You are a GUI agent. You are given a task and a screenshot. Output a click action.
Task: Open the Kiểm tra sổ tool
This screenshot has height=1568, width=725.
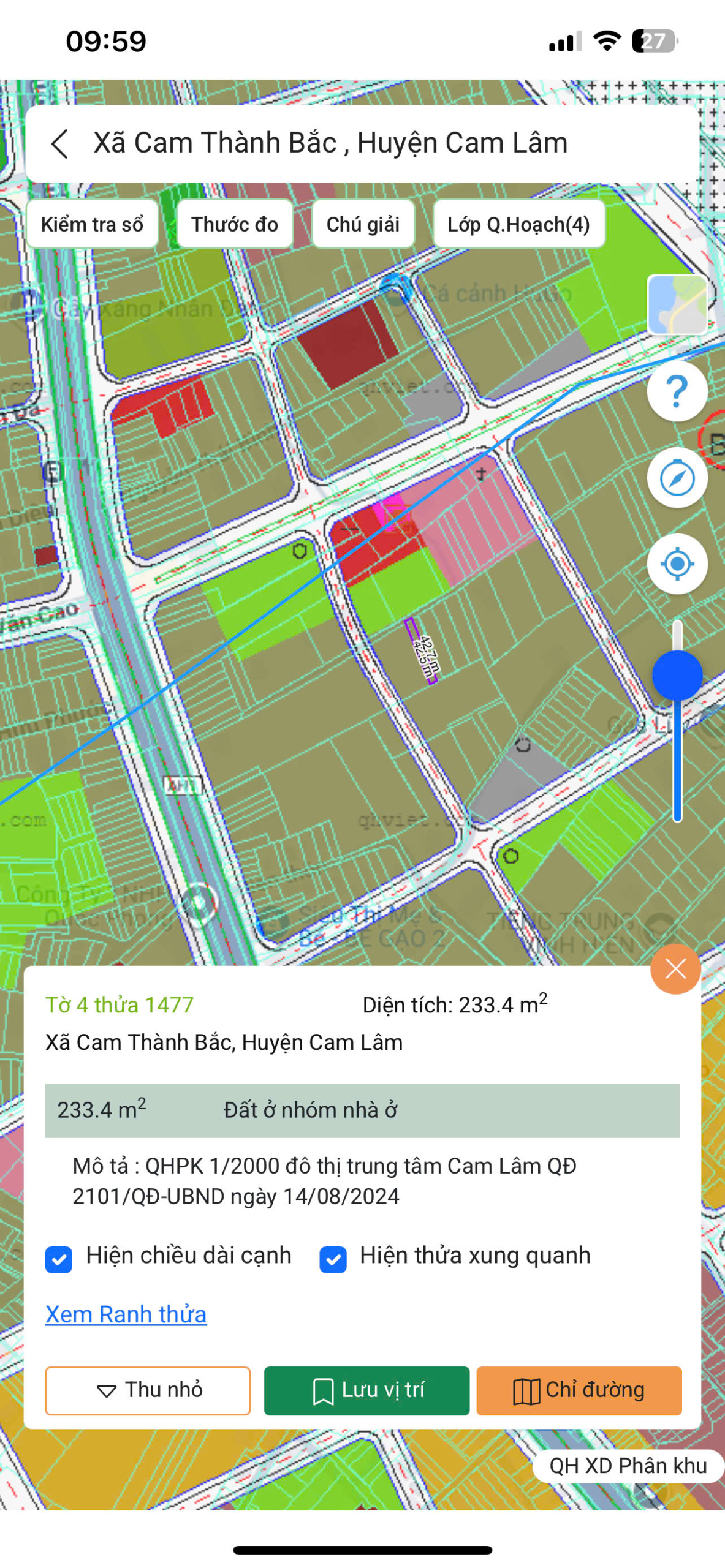pos(92,224)
